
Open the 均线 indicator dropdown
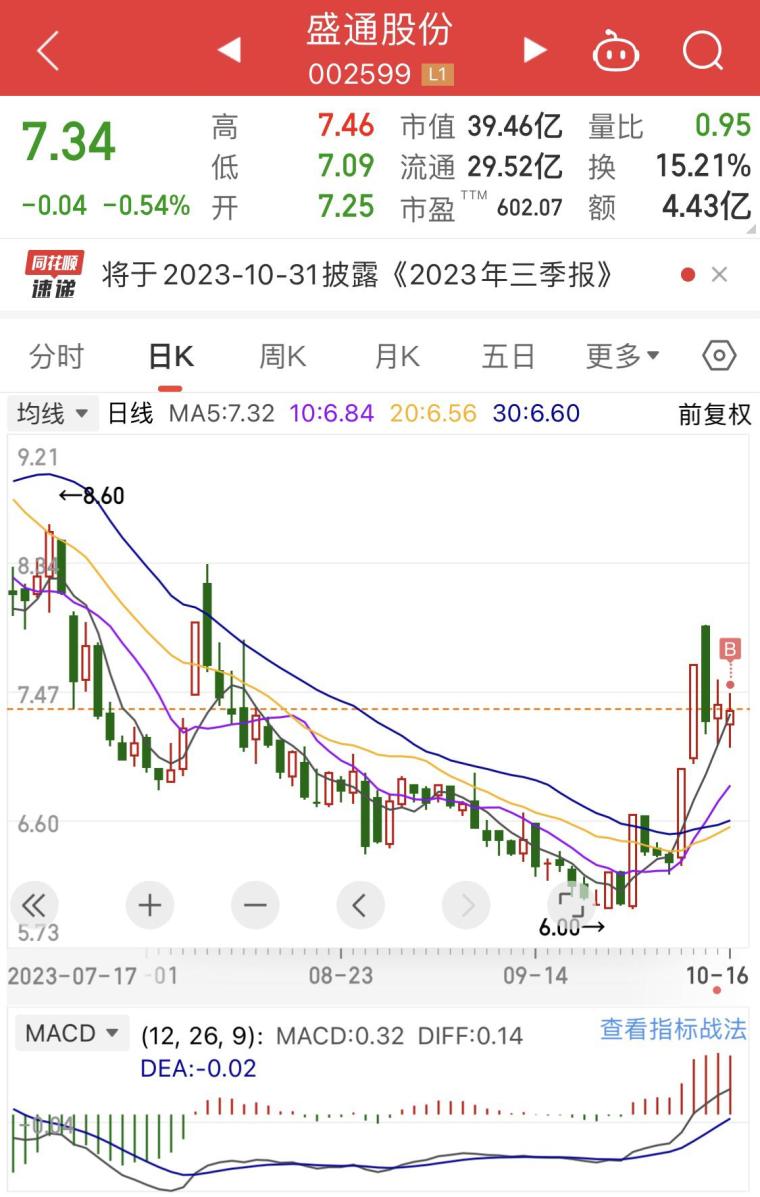coord(53,413)
